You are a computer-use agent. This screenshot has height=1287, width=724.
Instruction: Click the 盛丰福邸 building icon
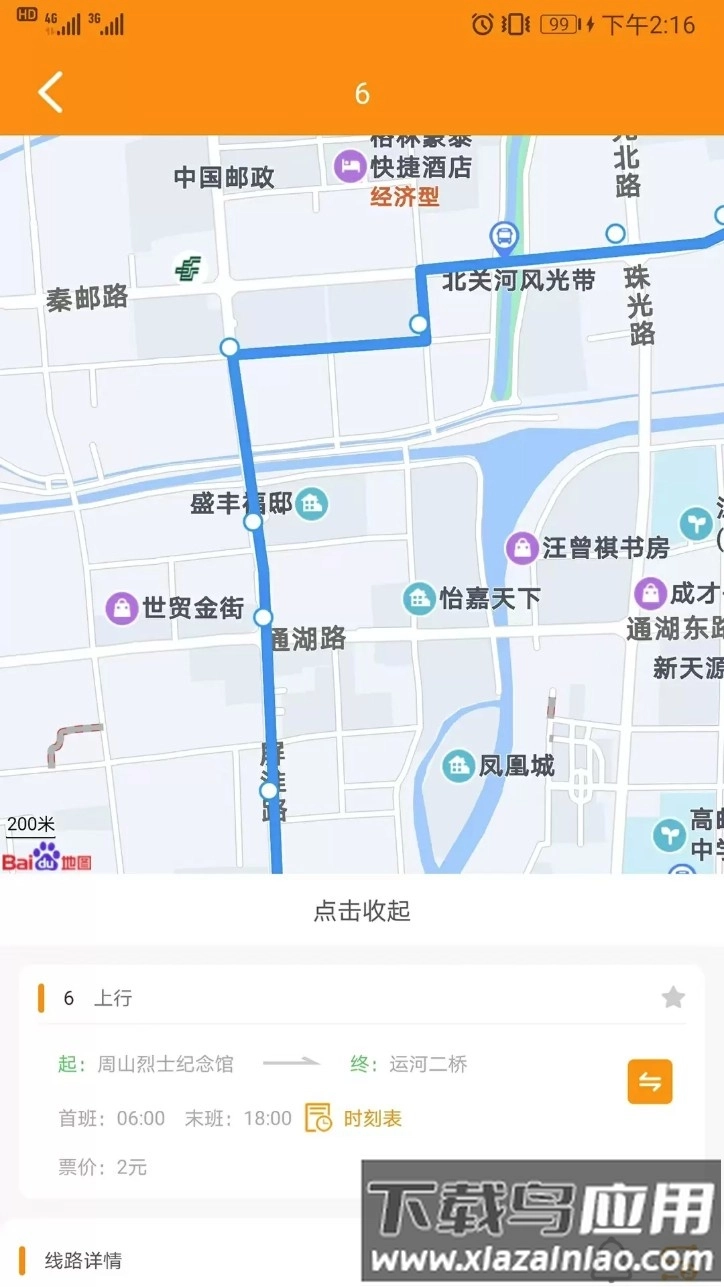click(311, 504)
